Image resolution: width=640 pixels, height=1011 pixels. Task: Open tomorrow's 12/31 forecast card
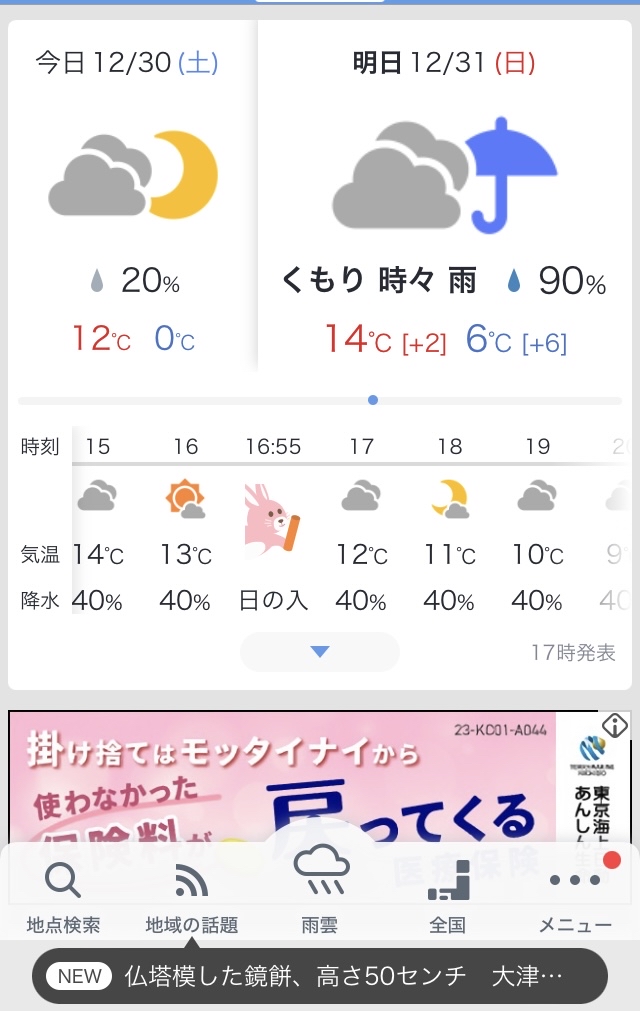[445, 200]
